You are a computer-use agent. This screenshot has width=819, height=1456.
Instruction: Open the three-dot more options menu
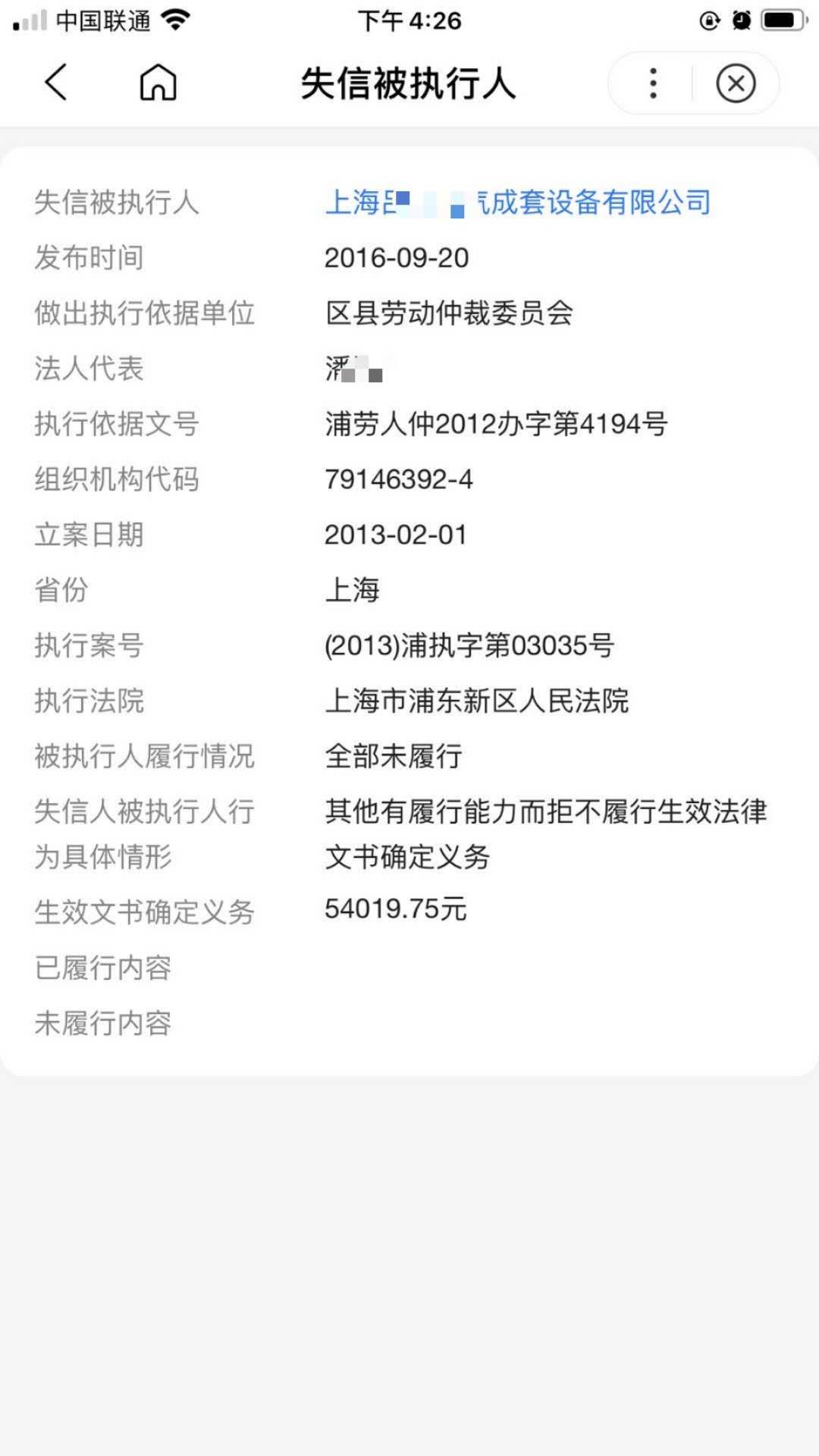point(653,83)
